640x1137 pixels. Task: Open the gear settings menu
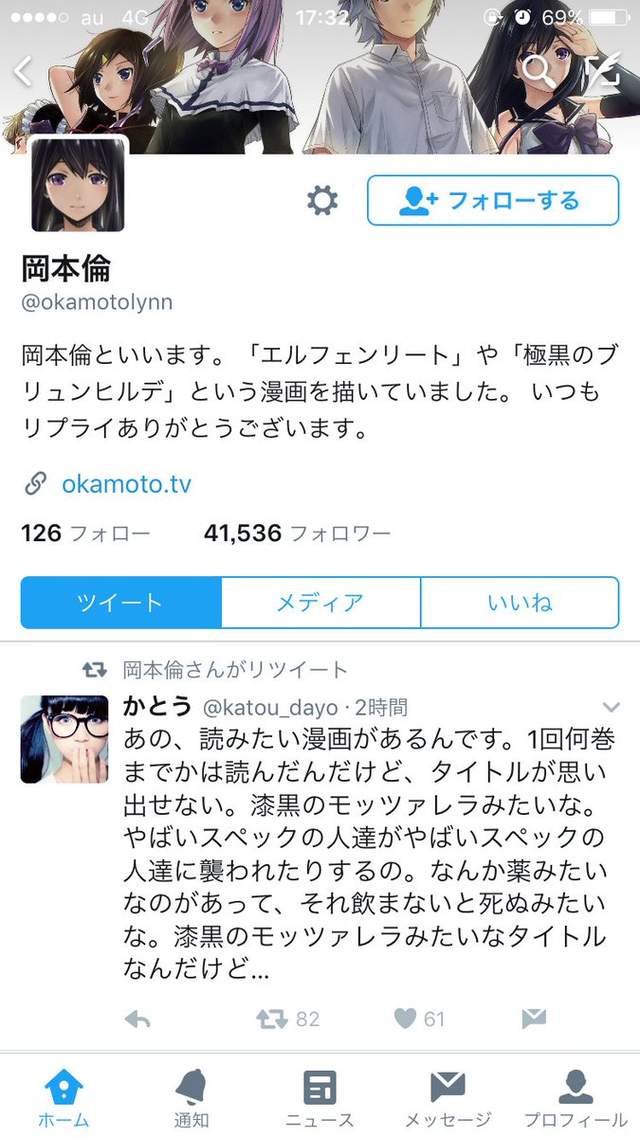pyautogui.click(x=322, y=201)
